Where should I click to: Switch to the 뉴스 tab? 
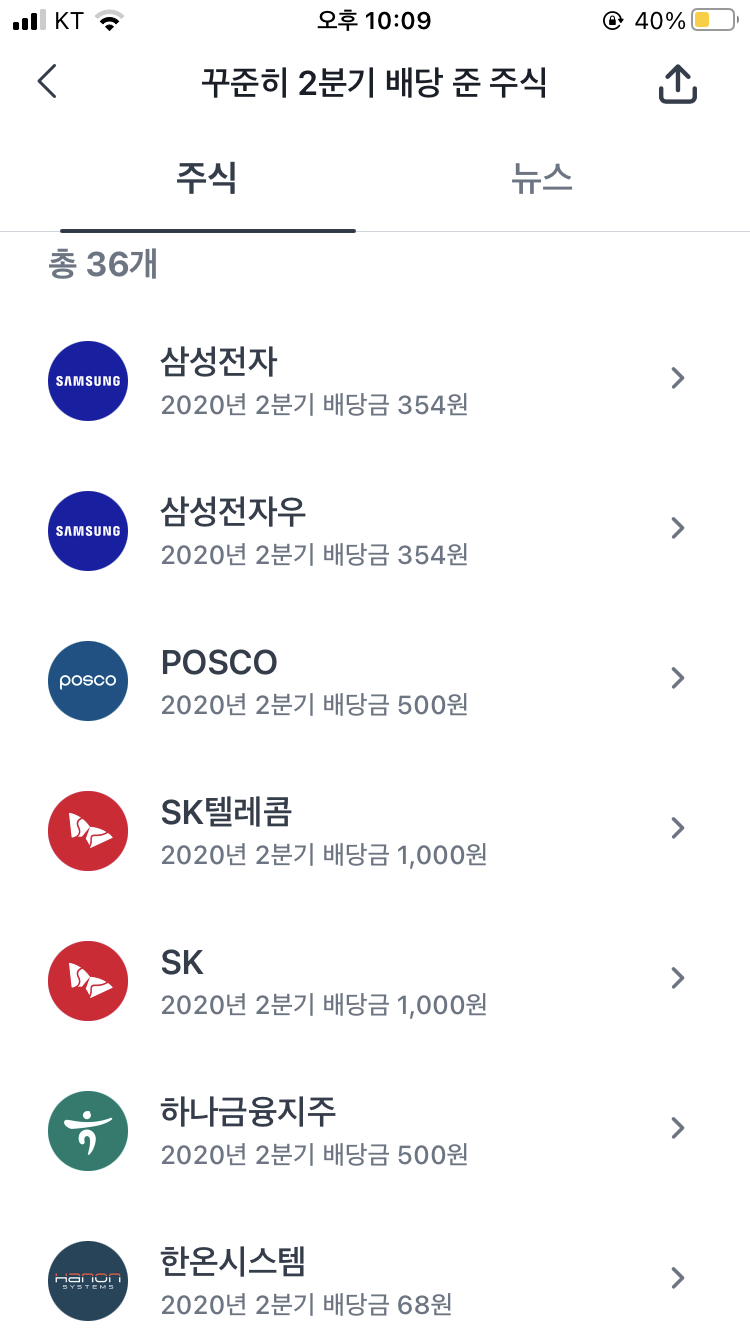coord(542,180)
